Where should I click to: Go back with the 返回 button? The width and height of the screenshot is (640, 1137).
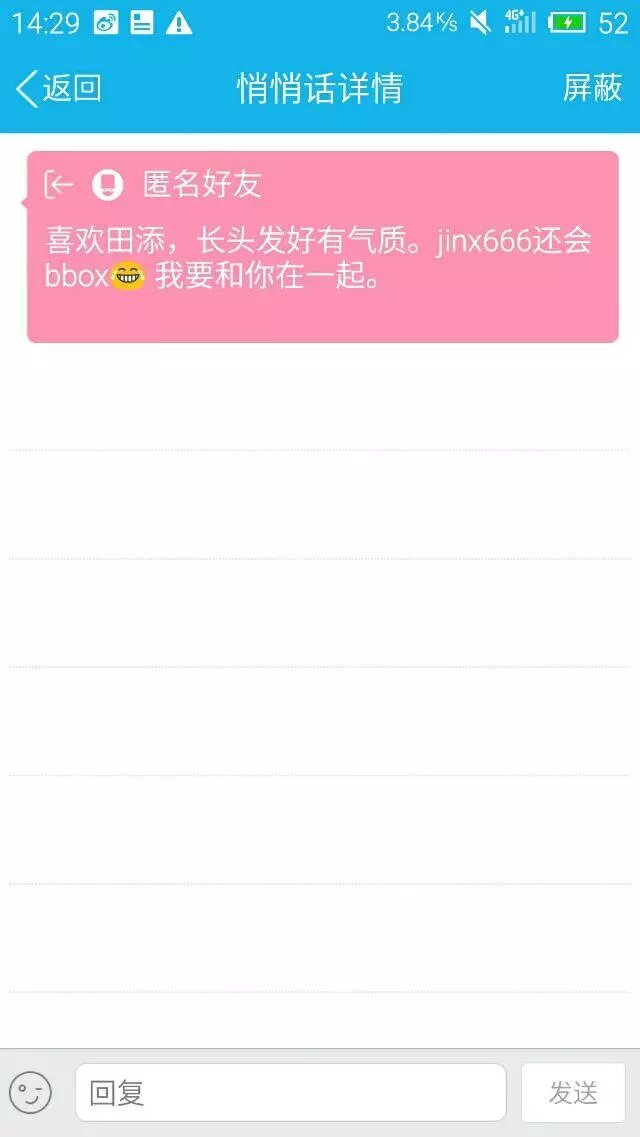click(x=59, y=88)
